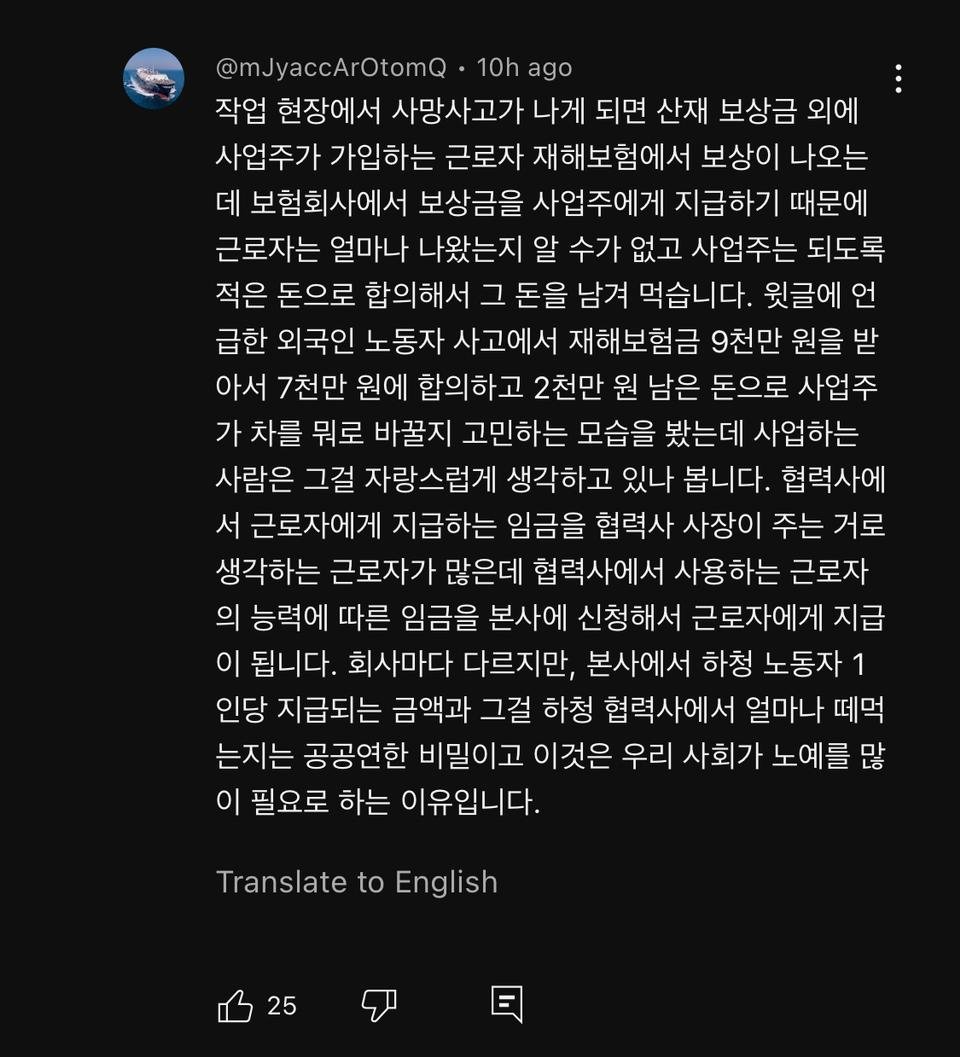Open the comment's overflow menu
The width and height of the screenshot is (960, 1057).
click(x=898, y=78)
